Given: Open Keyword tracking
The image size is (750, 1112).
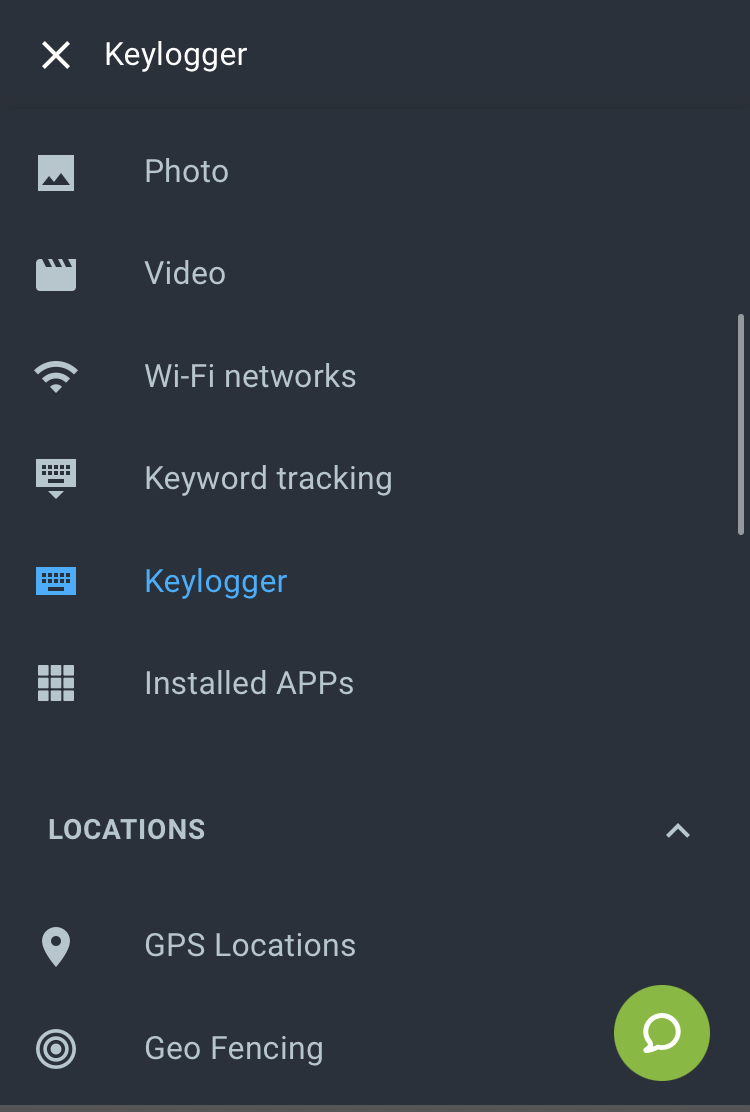Looking at the screenshot, I should point(268,479).
